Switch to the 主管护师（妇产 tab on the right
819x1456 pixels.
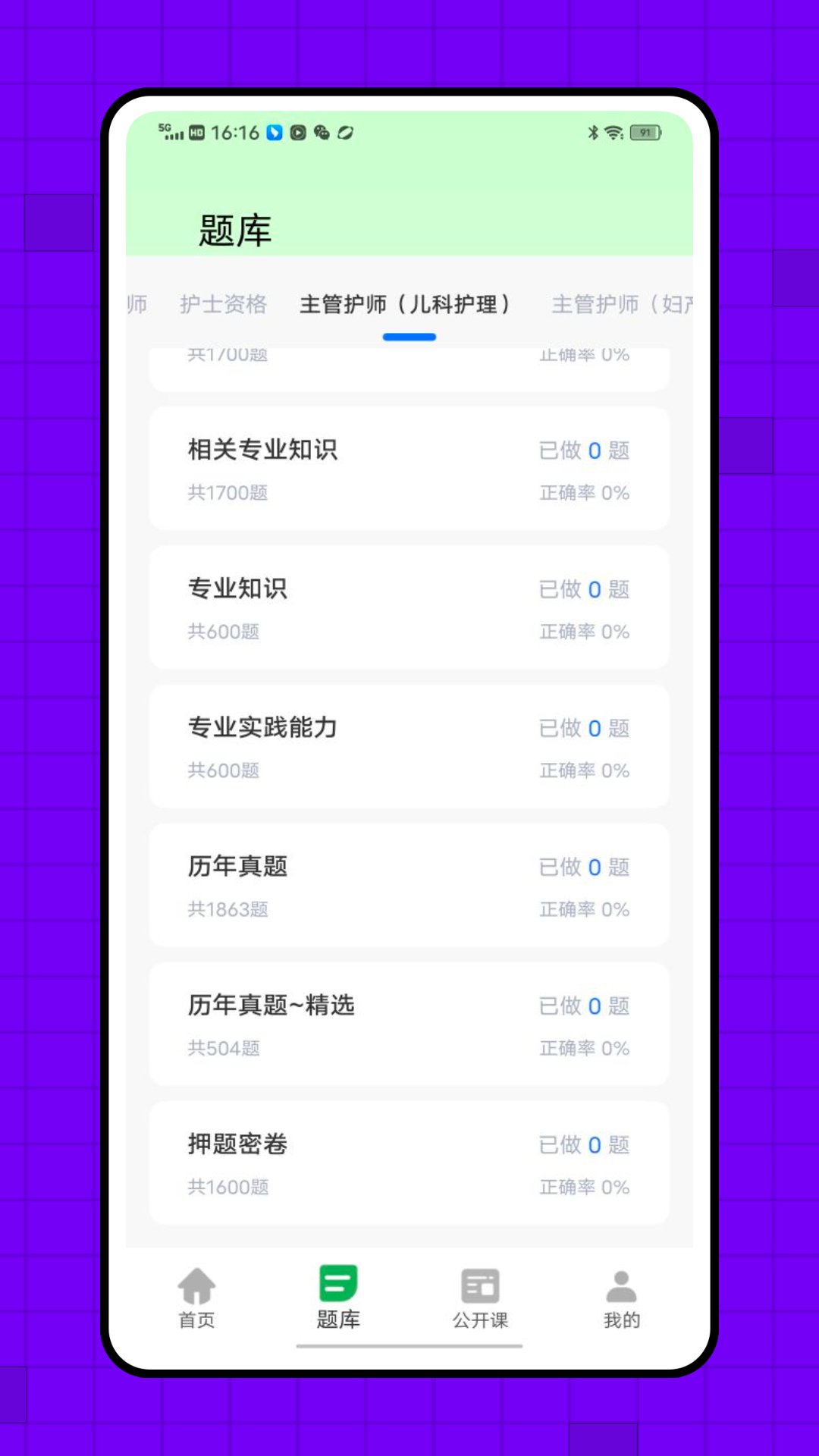pos(624,304)
